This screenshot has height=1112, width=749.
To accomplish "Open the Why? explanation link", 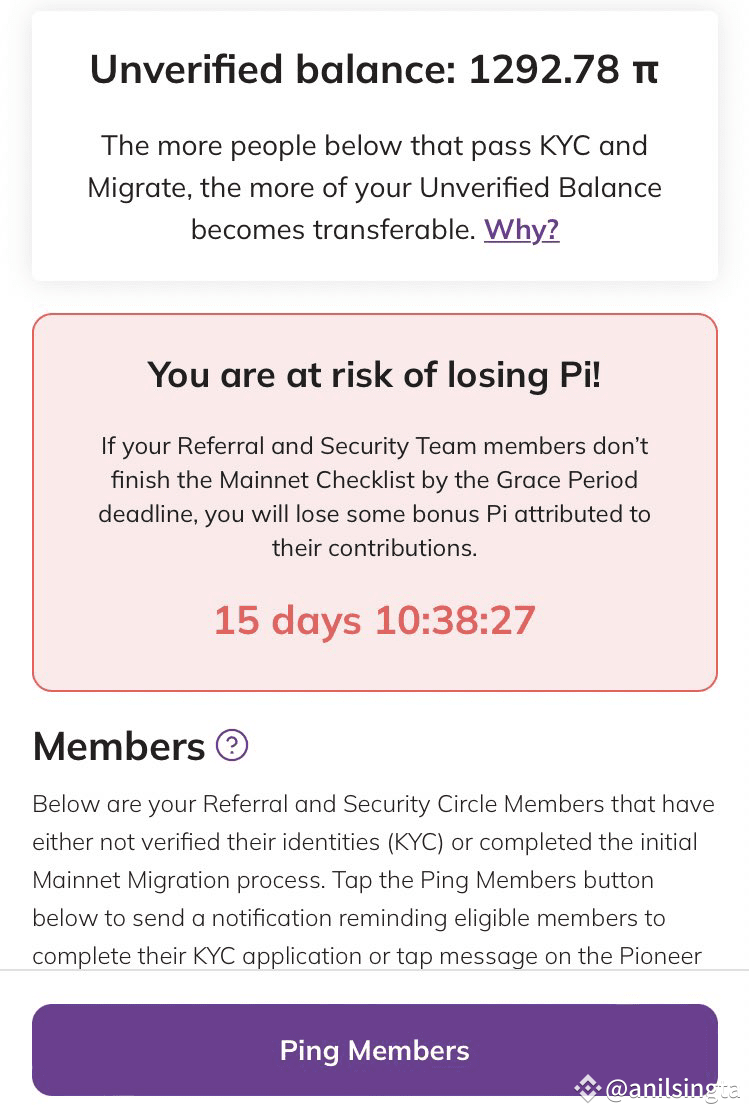I will coord(521,229).
